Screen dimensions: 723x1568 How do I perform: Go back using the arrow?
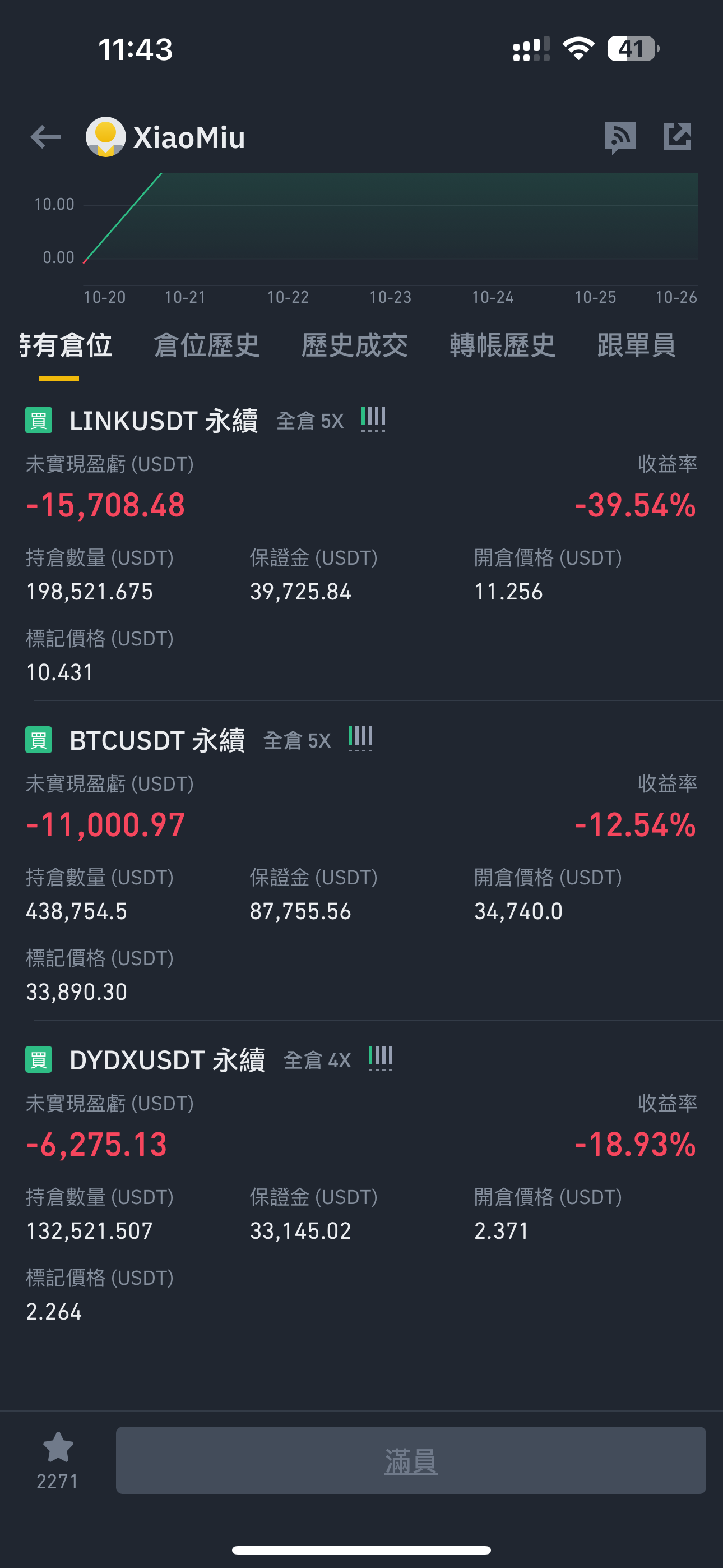click(x=45, y=137)
